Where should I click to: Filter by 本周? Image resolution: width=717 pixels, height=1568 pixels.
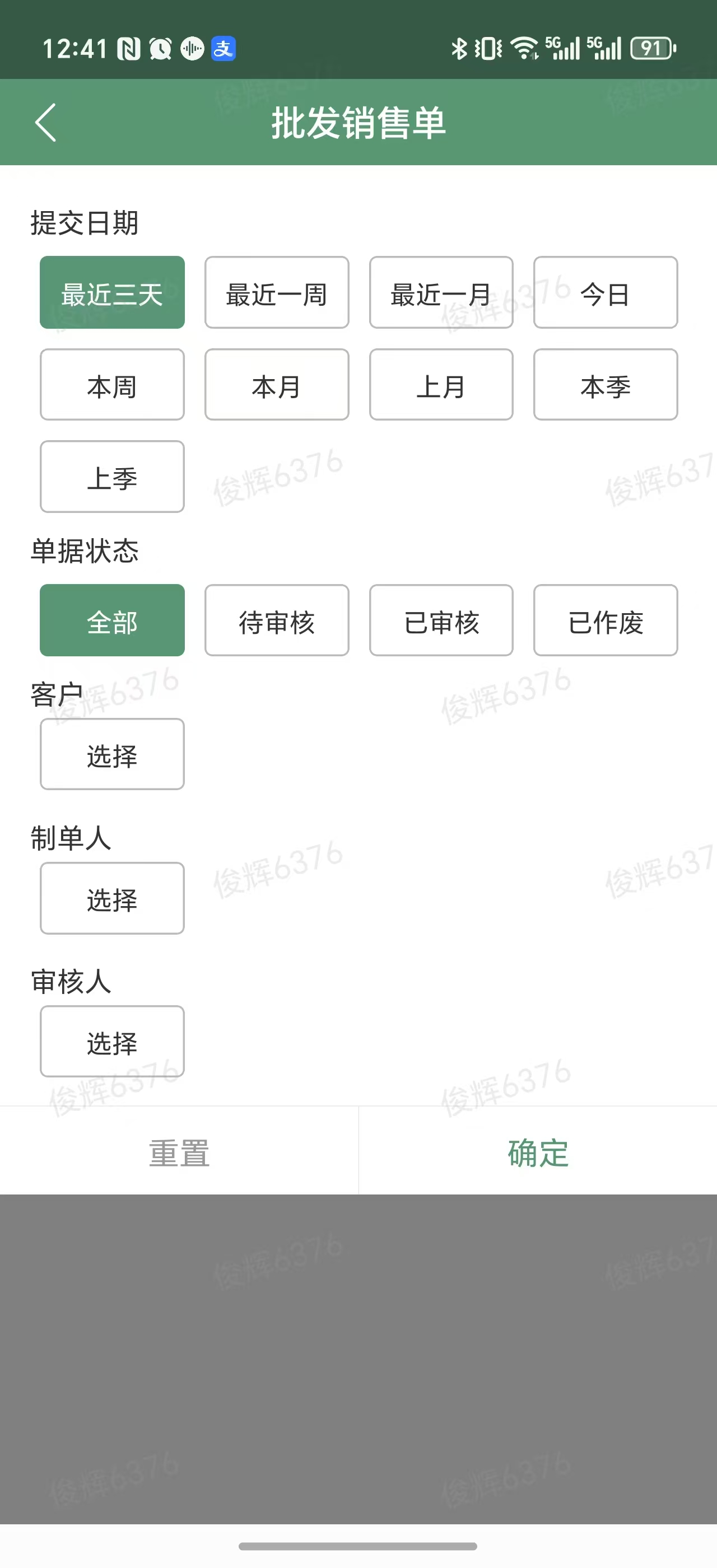112,385
